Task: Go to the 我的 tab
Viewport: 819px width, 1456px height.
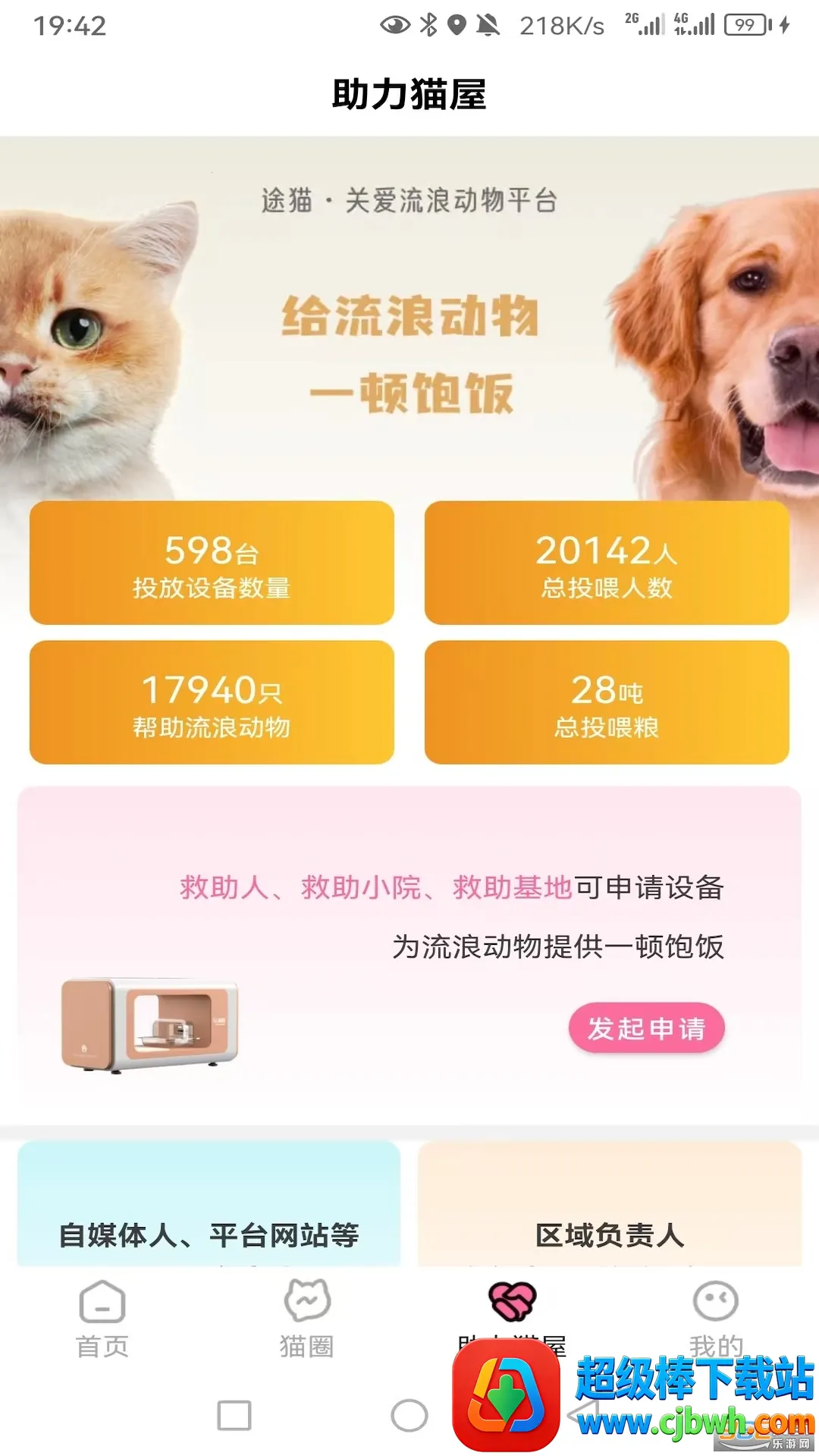Action: (715, 1318)
